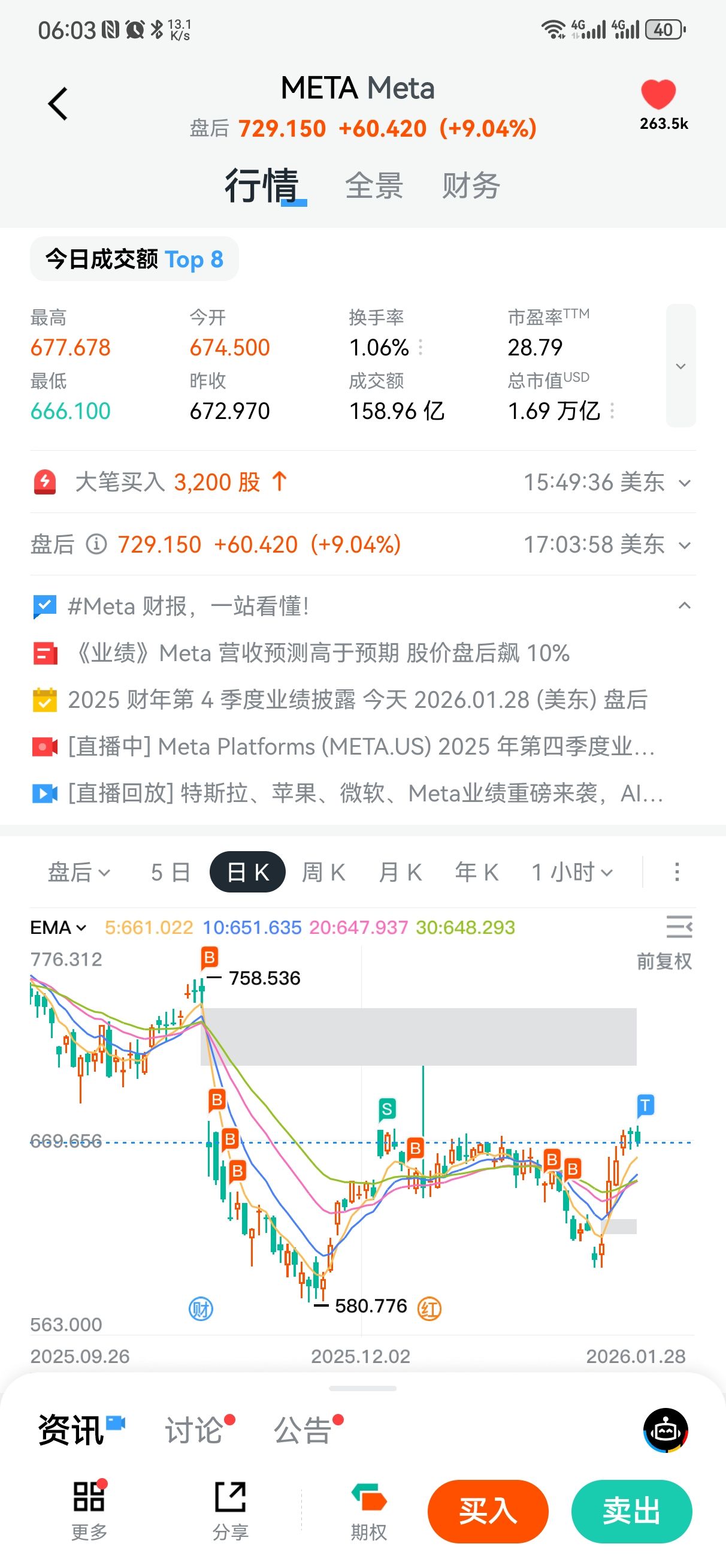
Task: Open 期权 options trading
Action: (x=369, y=1512)
